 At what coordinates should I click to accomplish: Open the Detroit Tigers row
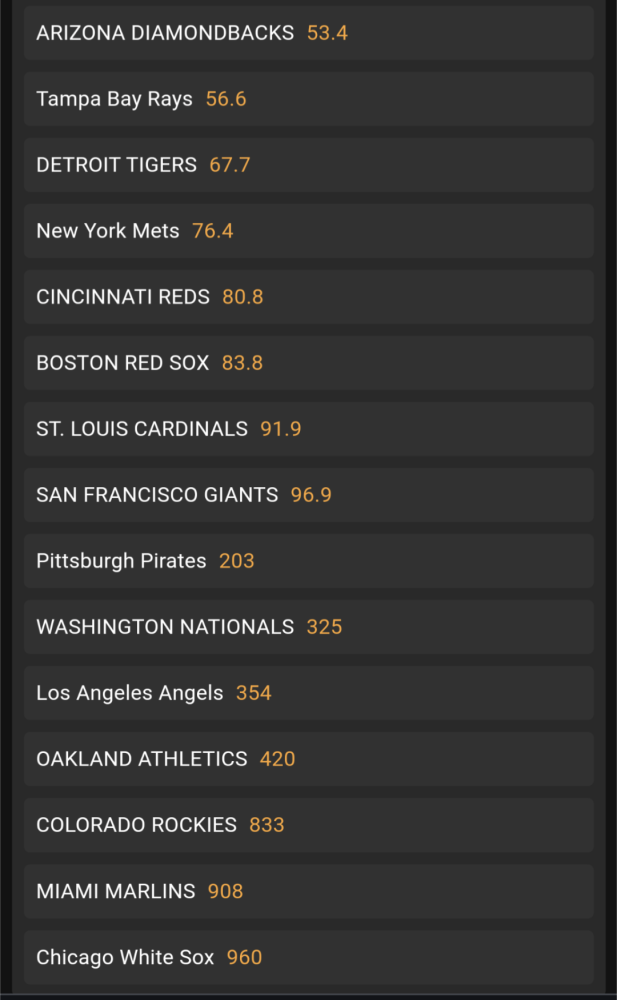click(309, 165)
